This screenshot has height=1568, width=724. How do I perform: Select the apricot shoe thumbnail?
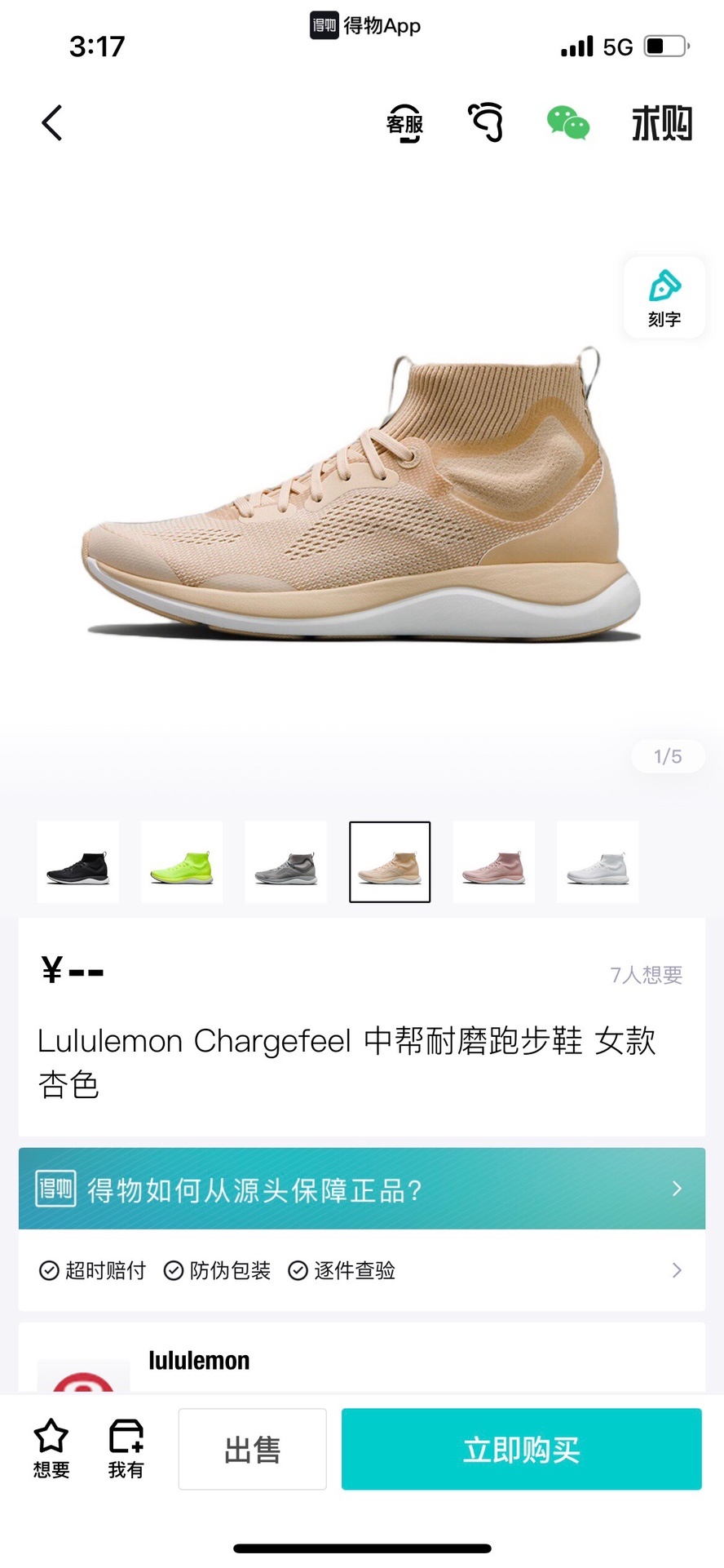(390, 862)
